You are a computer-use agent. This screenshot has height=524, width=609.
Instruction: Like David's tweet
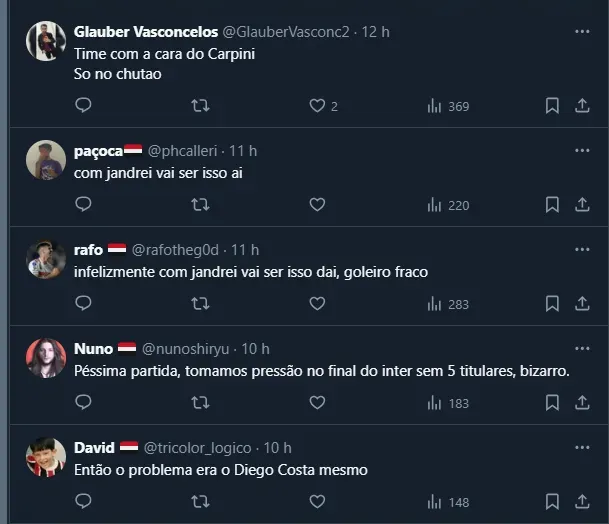click(317, 501)
